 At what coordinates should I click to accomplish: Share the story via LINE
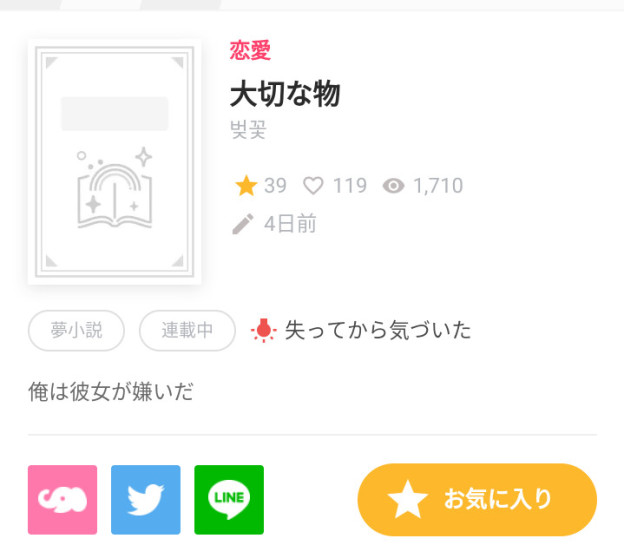(x=228, y=499)
